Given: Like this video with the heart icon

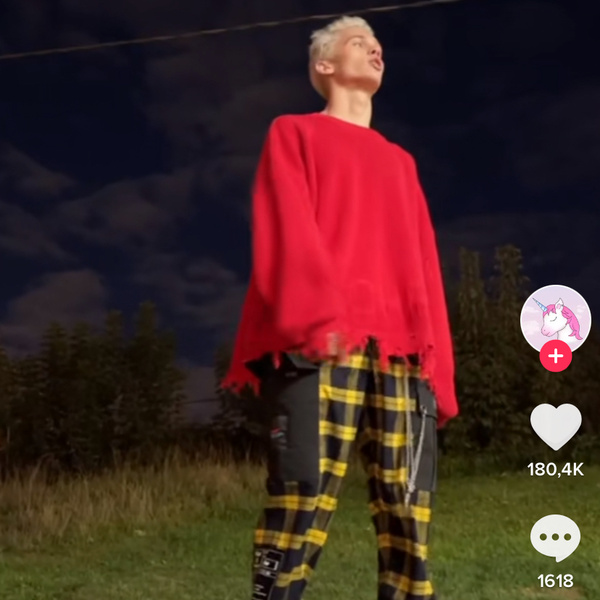Looking at the screenshot, I should pyautogui.click(x=555, y=427).
